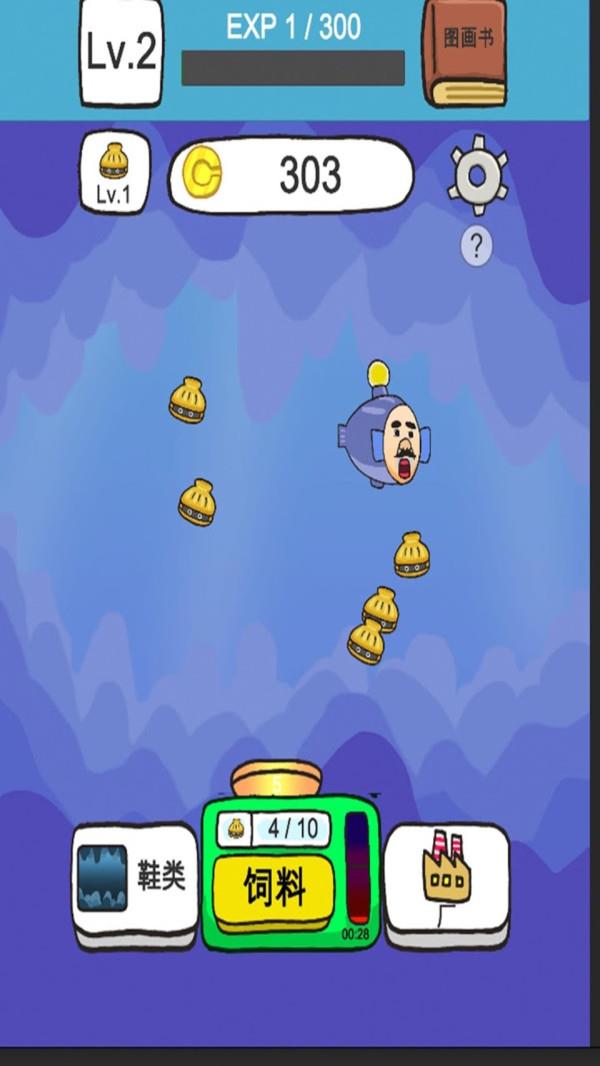Tap the Lv.1 shell upgrade icon
This screenshot has width=600, height=1066.
tap(114, 173)
